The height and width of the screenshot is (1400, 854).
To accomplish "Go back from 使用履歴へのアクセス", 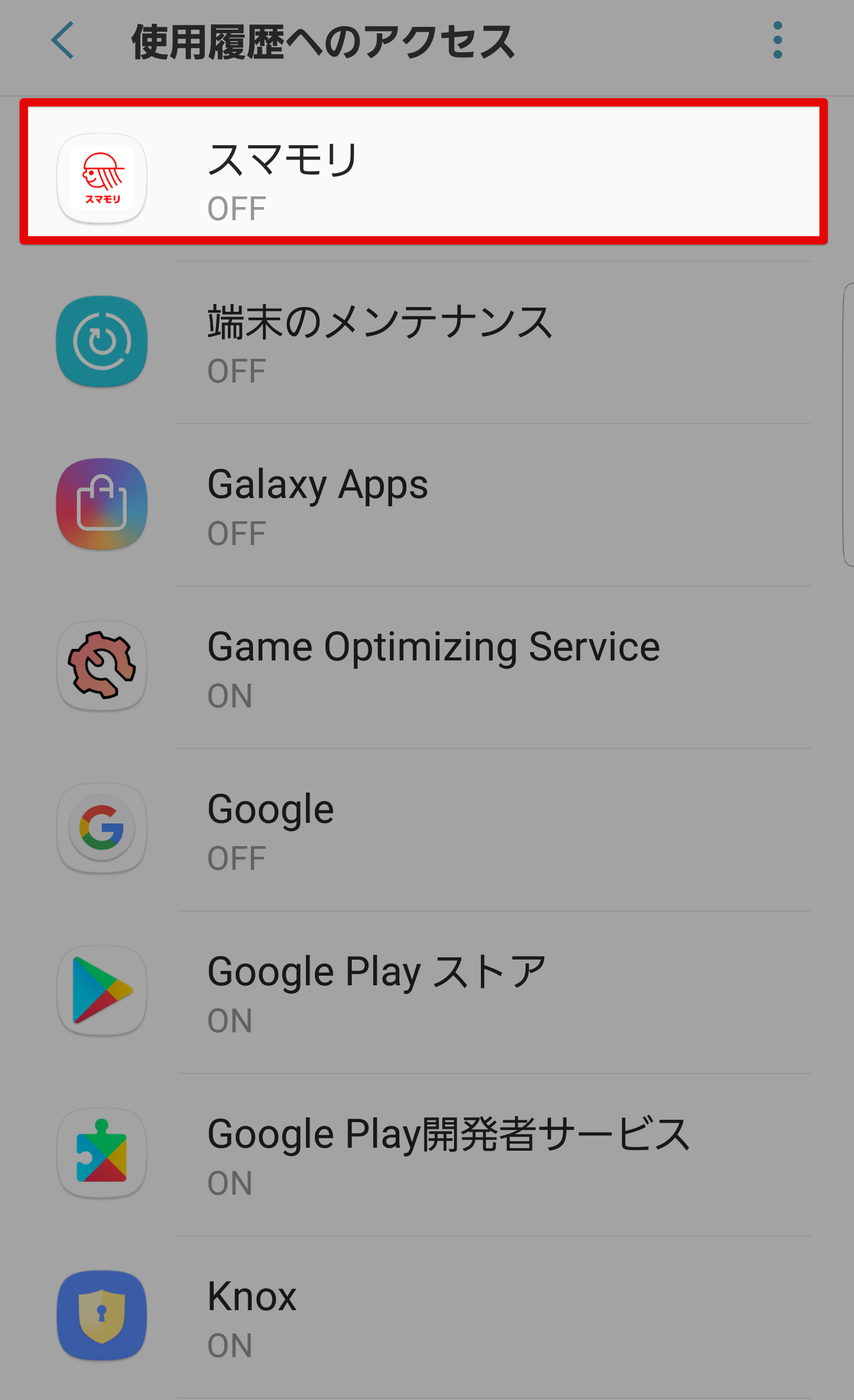I will click(63, 40).
